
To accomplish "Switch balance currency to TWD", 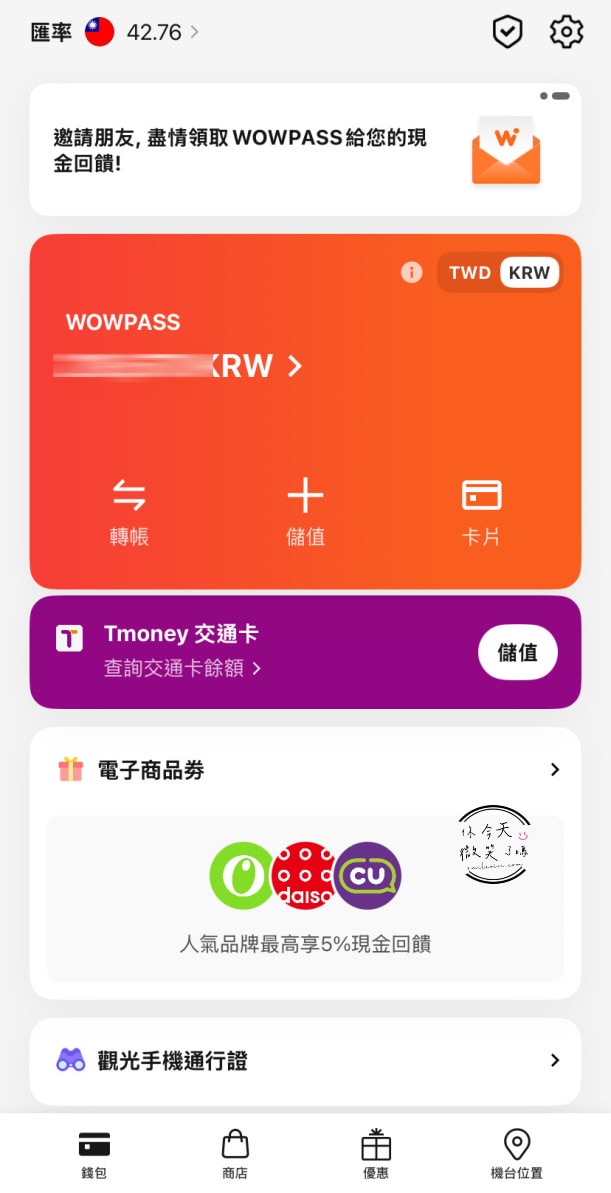I will [470, 272].
